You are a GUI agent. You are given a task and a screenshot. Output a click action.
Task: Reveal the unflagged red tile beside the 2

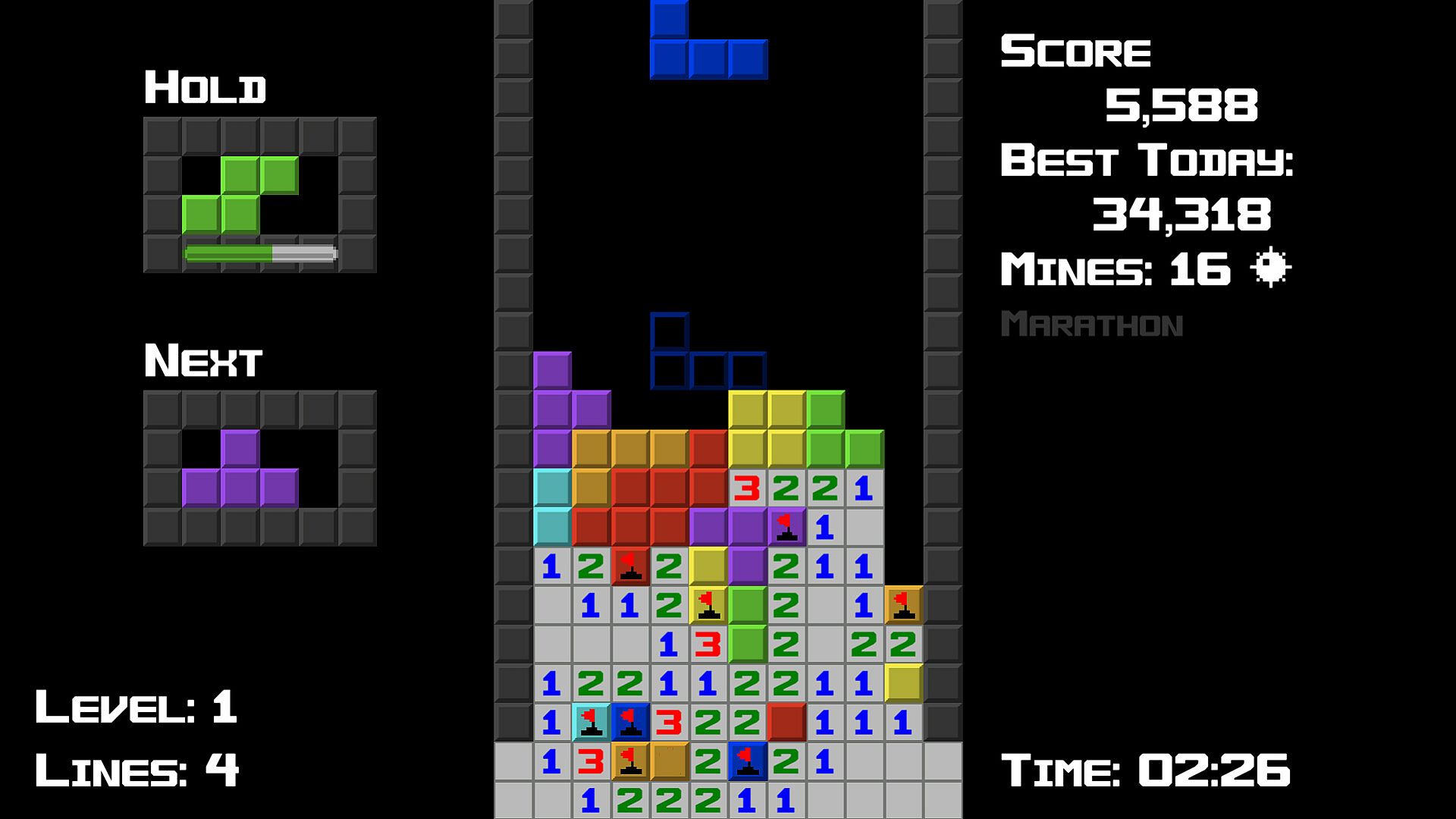click(x=786, y=723)
